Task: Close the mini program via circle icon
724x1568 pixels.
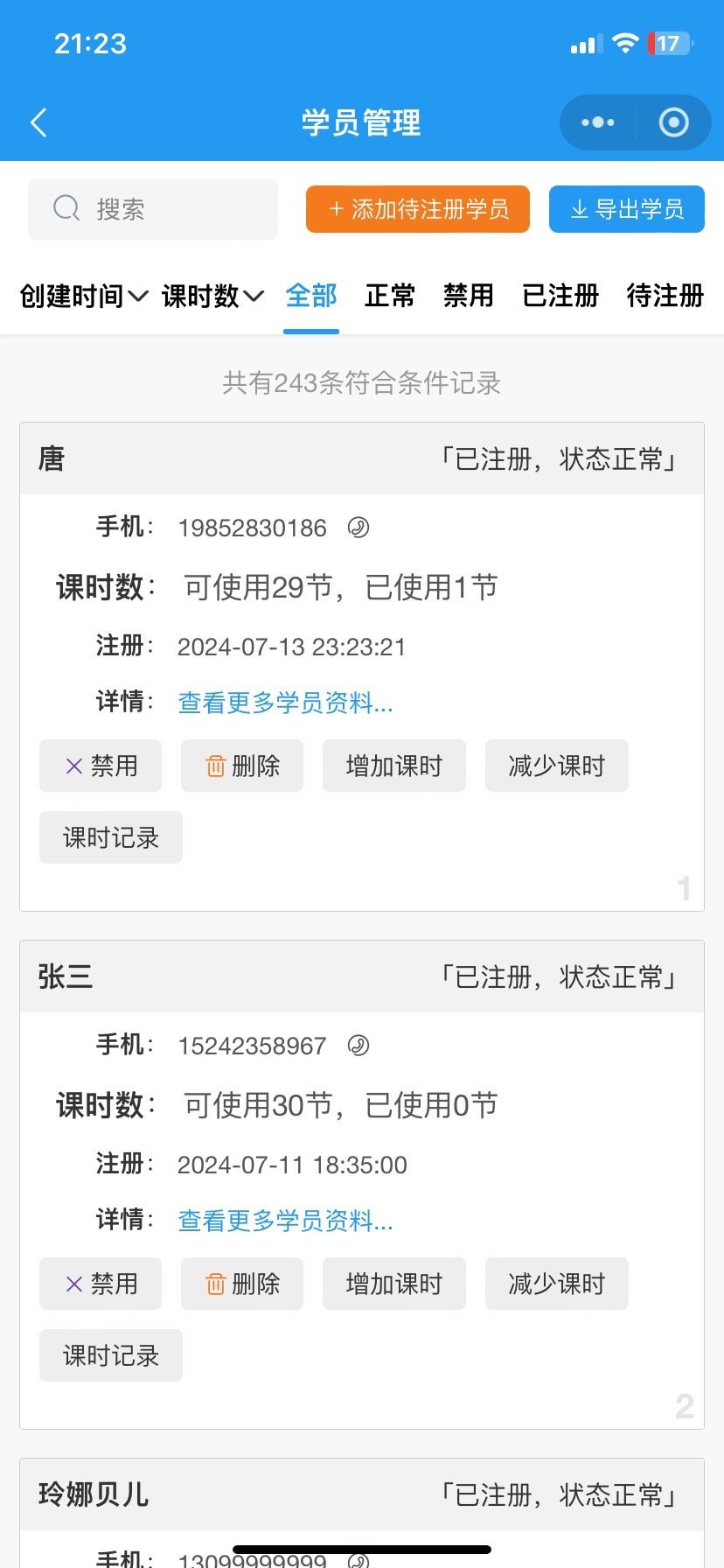Action: click(673, 122)
